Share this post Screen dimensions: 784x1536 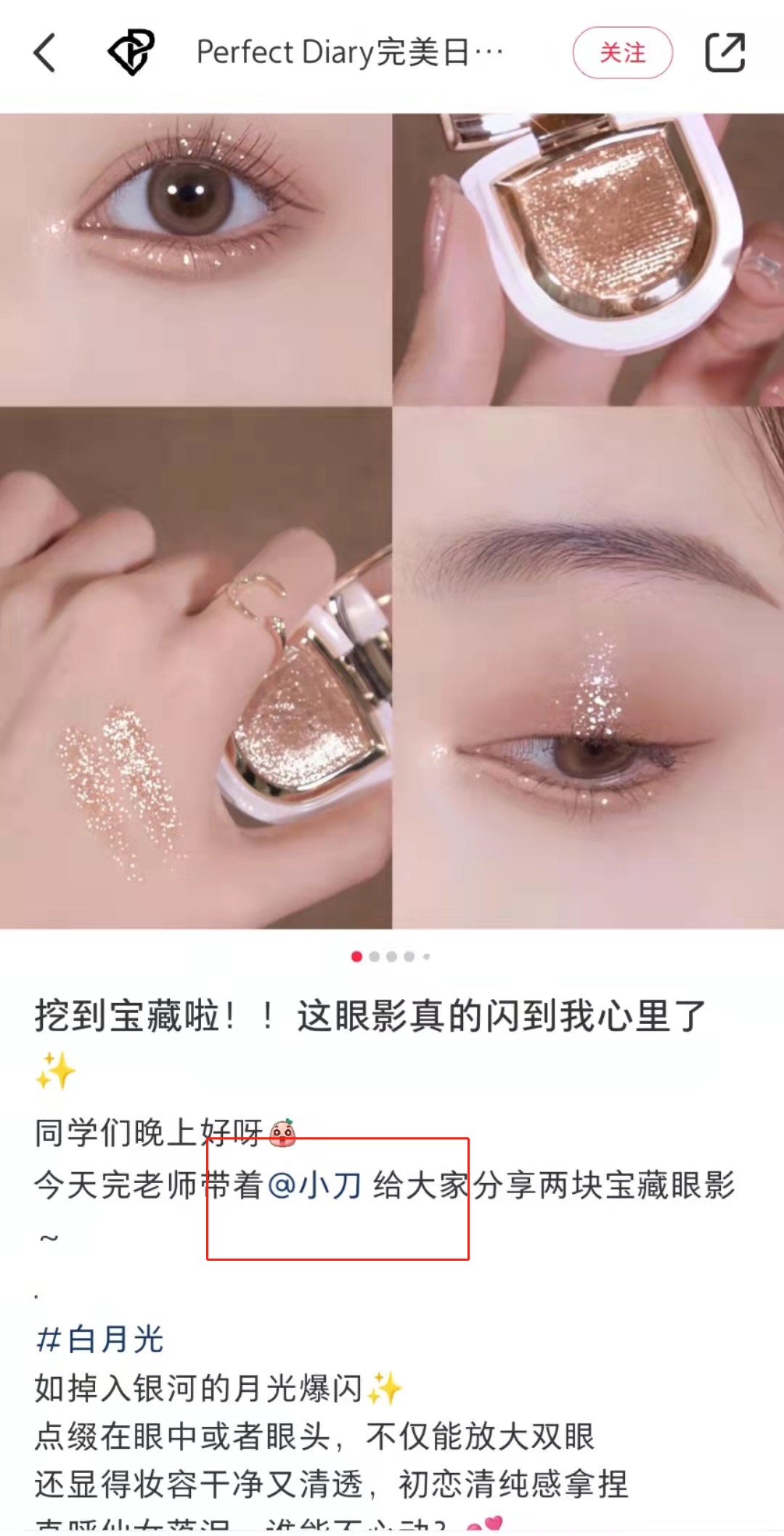724,52
